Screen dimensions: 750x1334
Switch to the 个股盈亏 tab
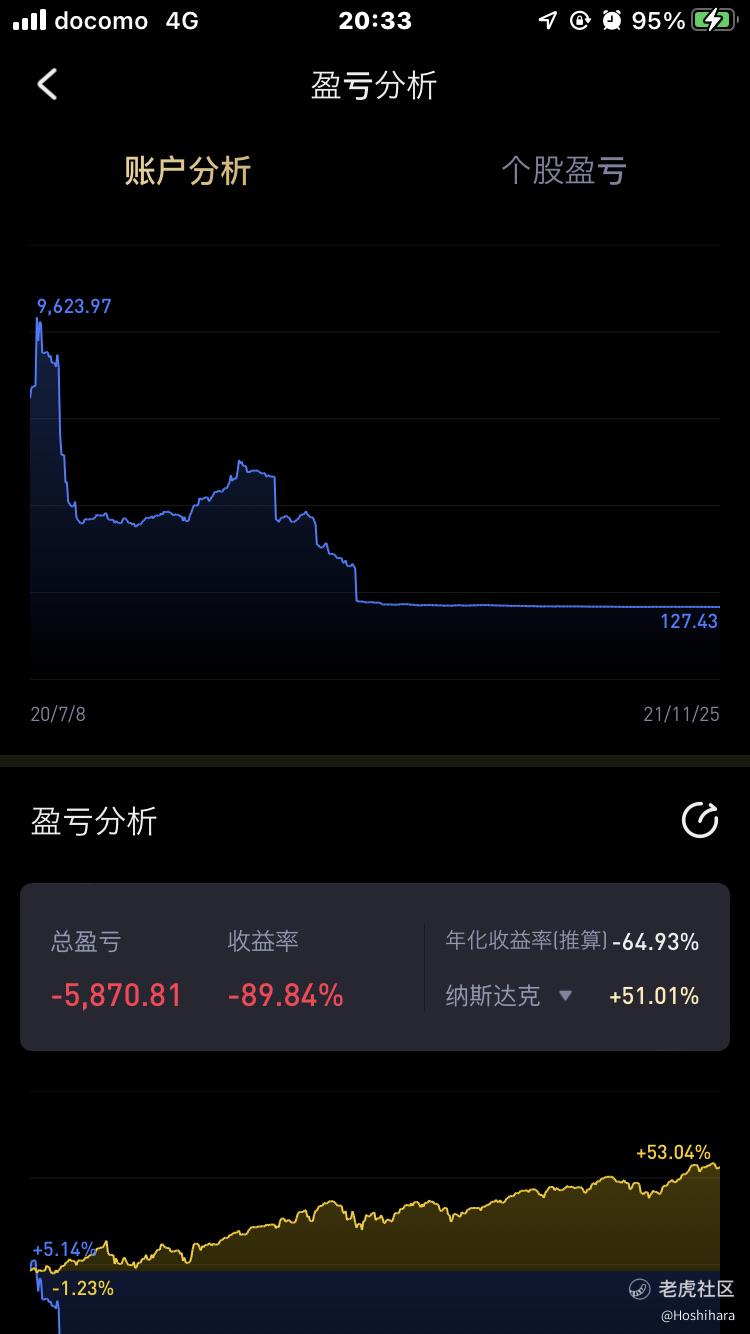point(563,170)
